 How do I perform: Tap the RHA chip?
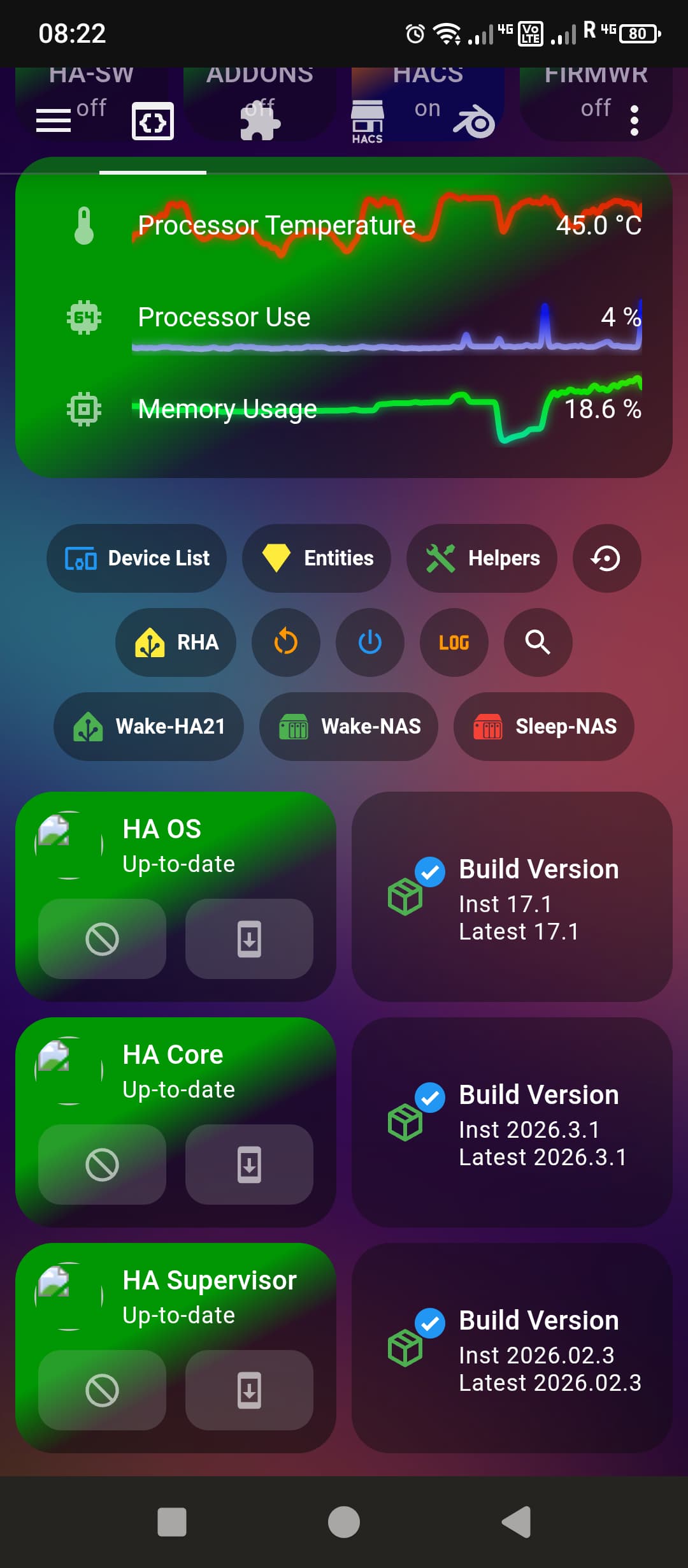(176, 642)
